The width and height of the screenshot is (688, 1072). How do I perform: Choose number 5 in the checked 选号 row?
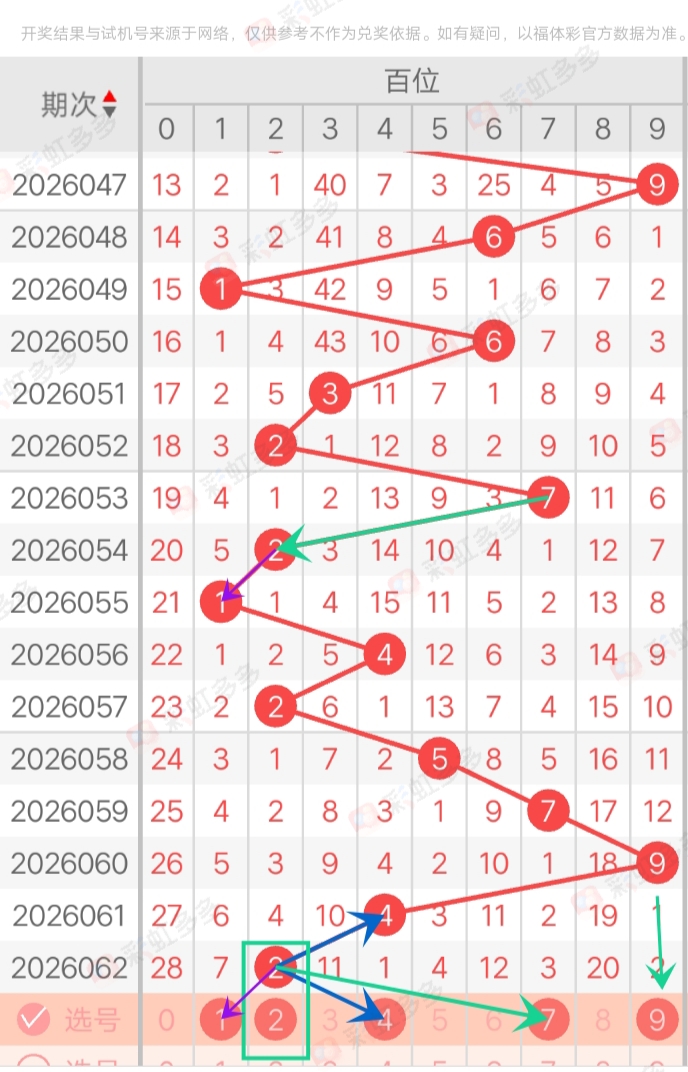439,1020
